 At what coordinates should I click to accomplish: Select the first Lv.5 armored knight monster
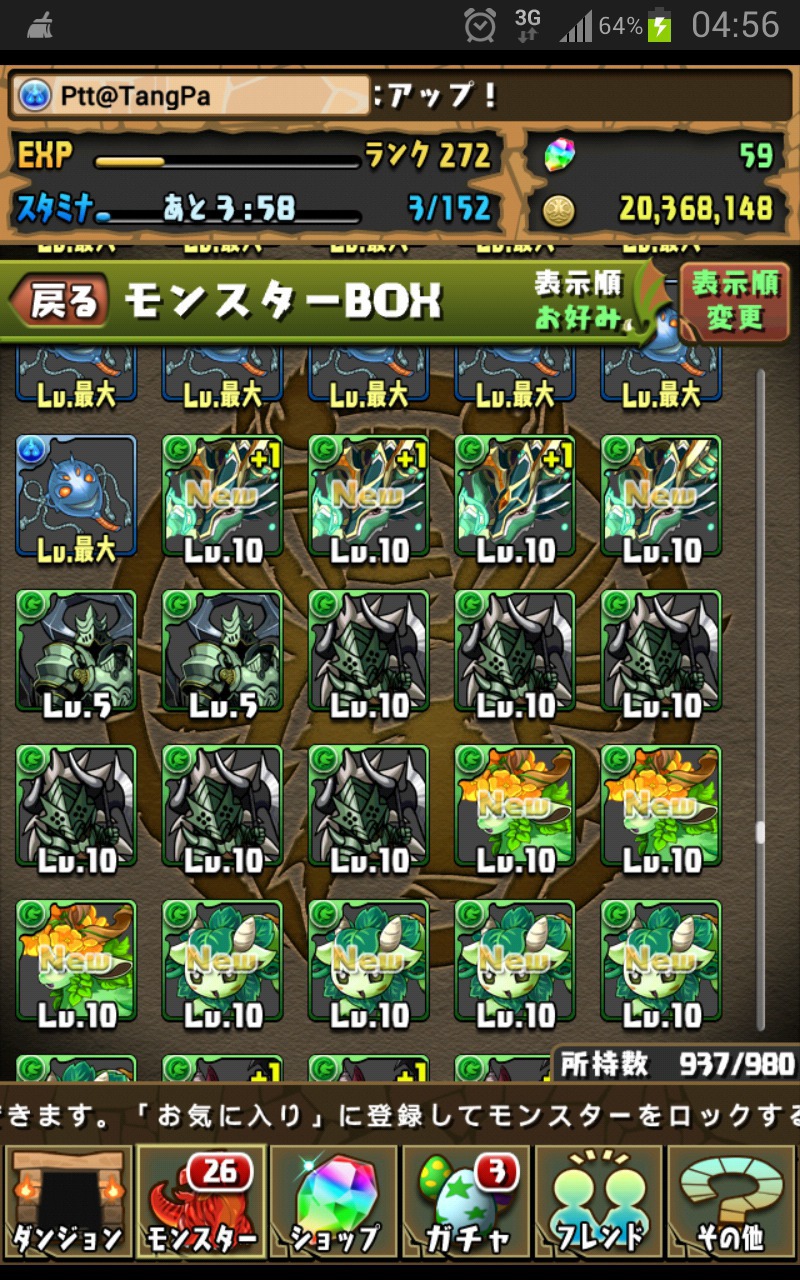[76, 651]
